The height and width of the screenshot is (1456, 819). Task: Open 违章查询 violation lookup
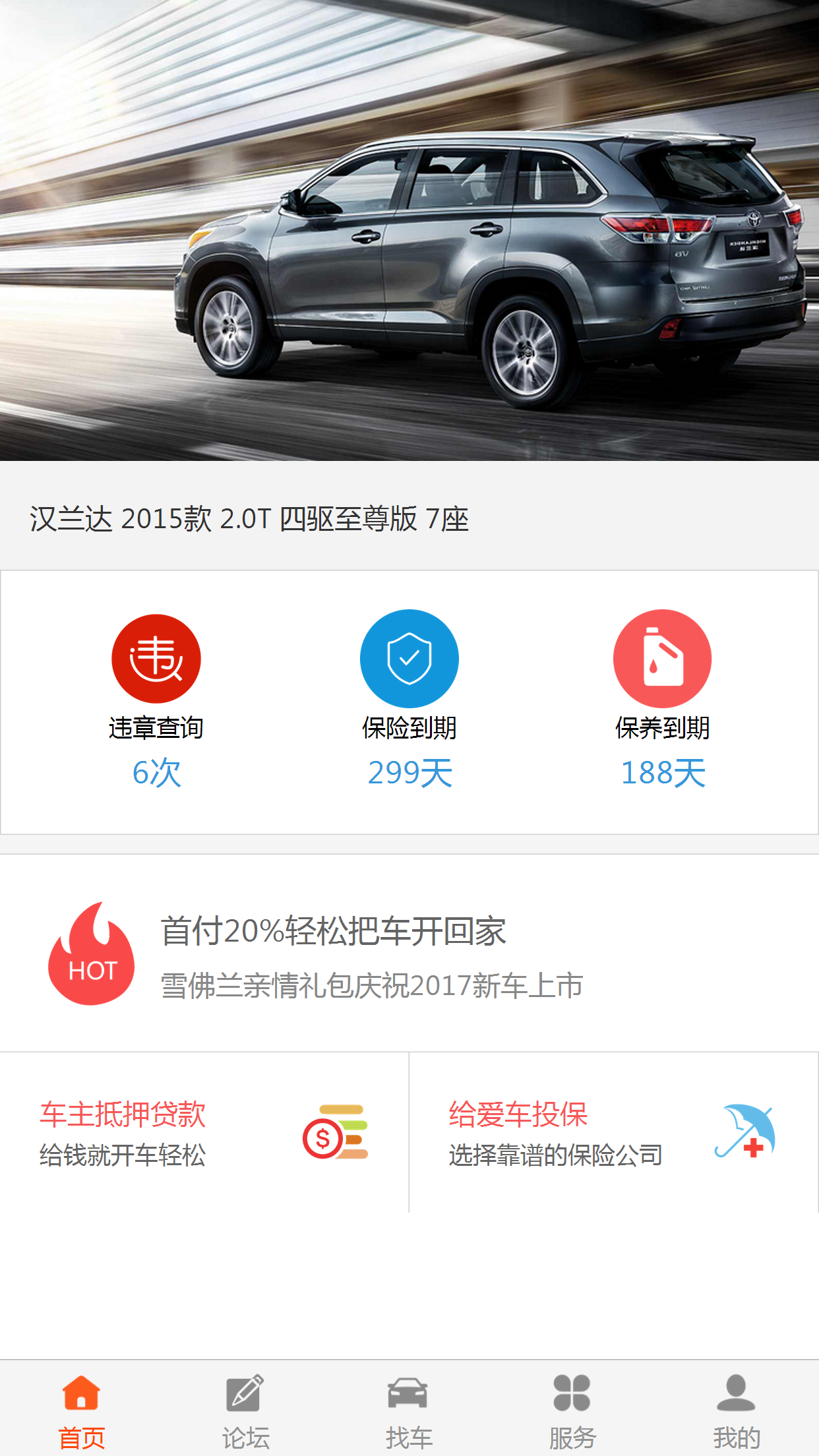coord(156,699)
